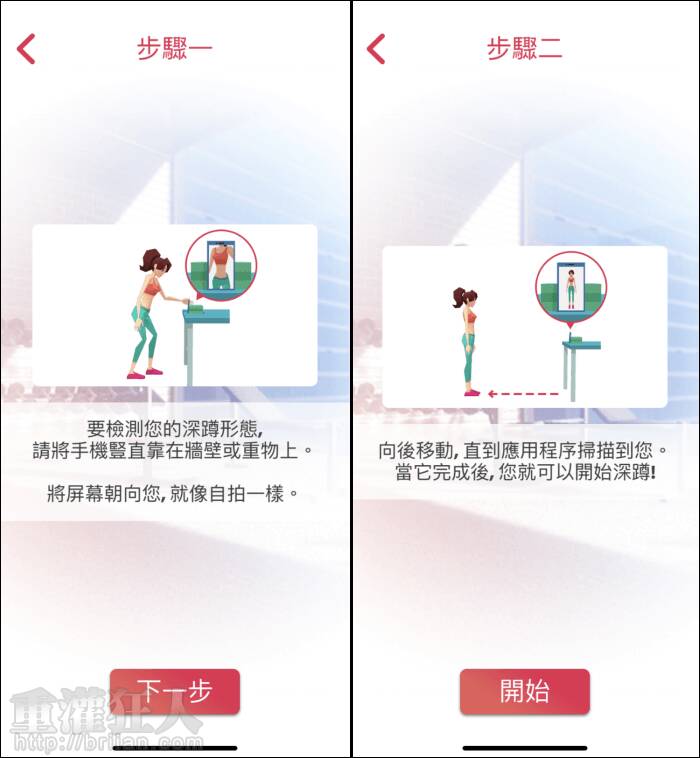The height and width of the screenshot is (758, 700).
Task: Tap the 下一步 button
Action: click(175, 691)
